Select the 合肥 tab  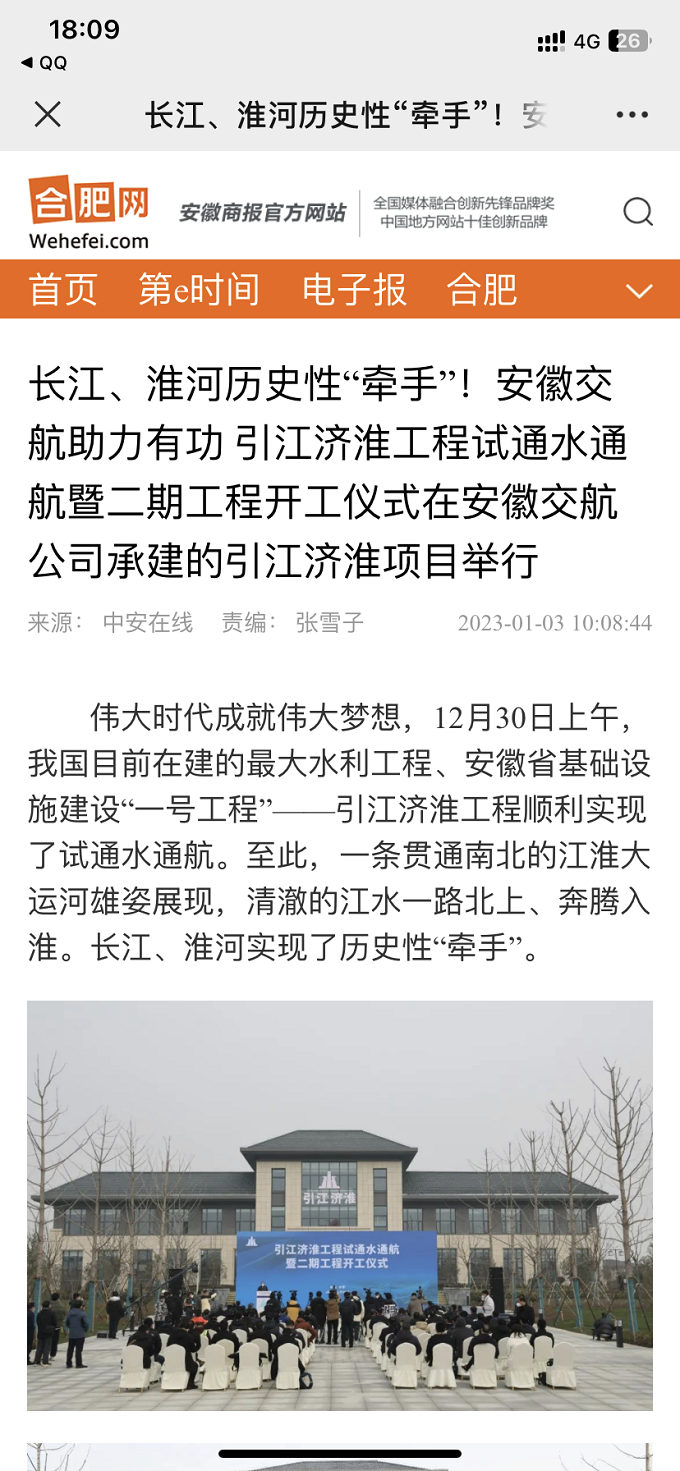point(482,289)
